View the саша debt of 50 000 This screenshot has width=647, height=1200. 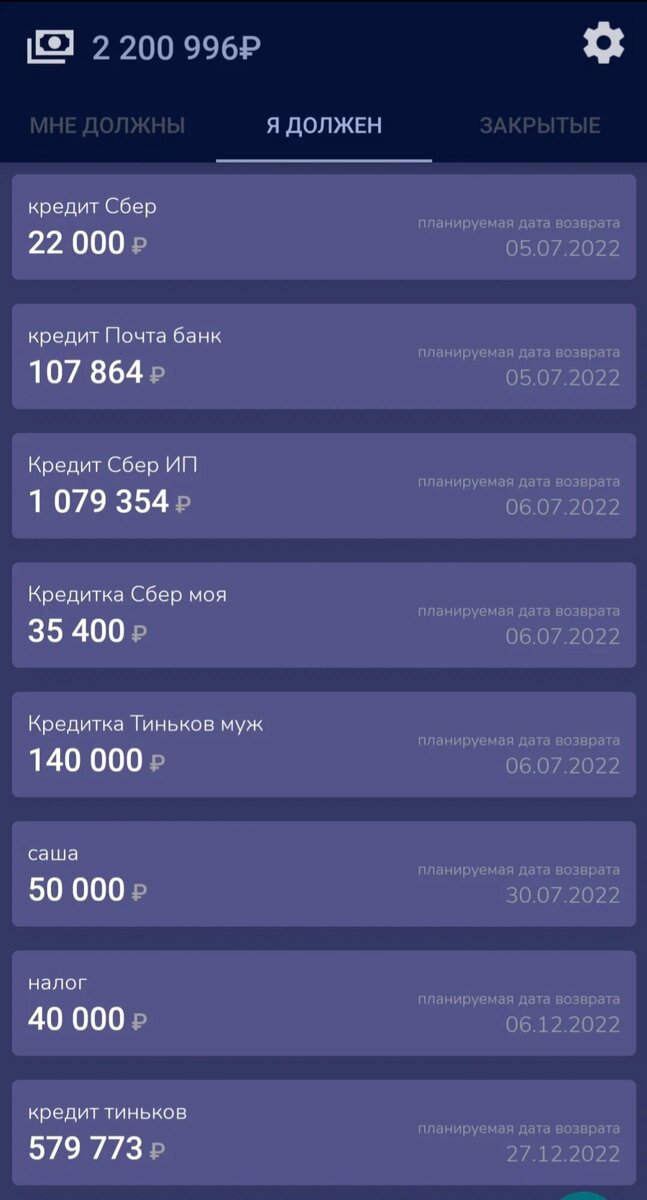click(324, 874)
